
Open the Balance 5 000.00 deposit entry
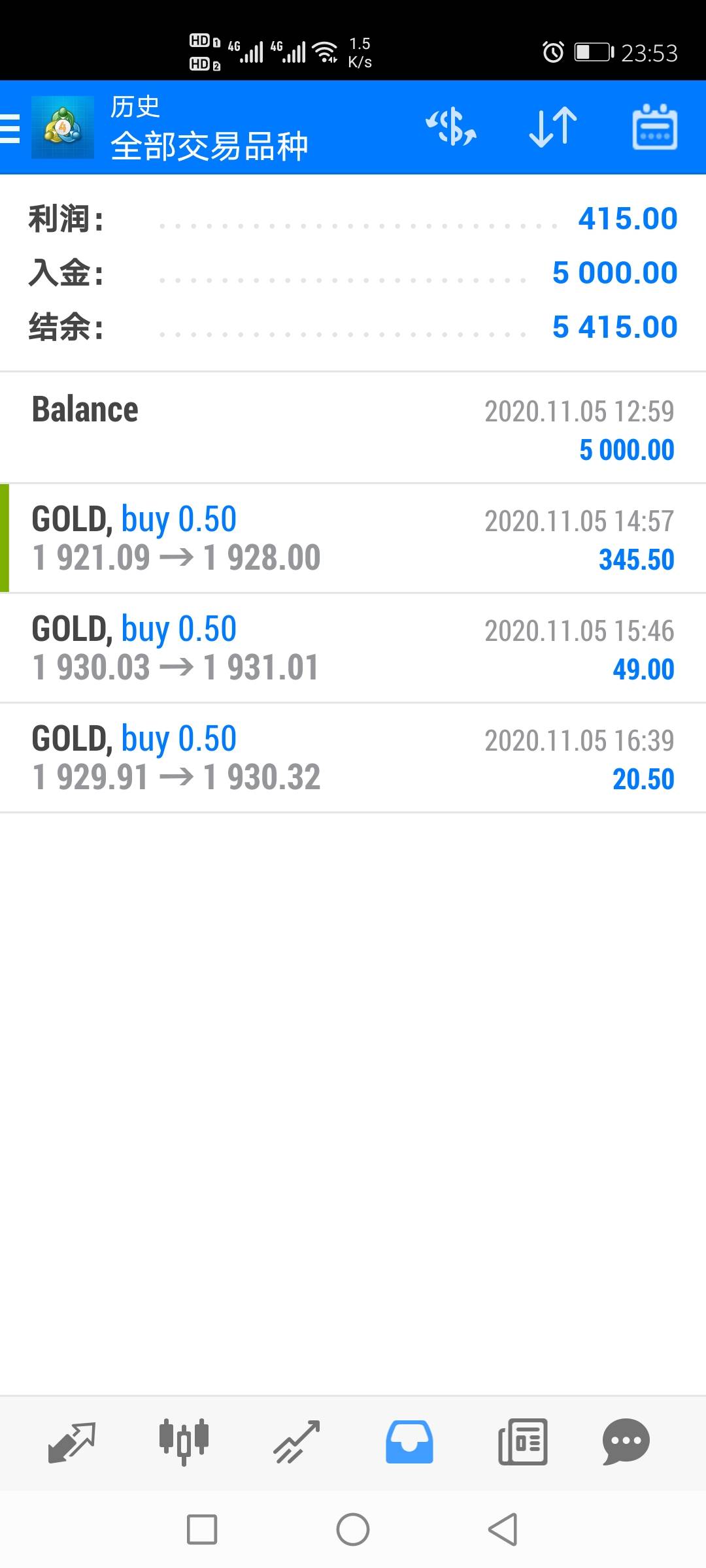pos(353,428)
